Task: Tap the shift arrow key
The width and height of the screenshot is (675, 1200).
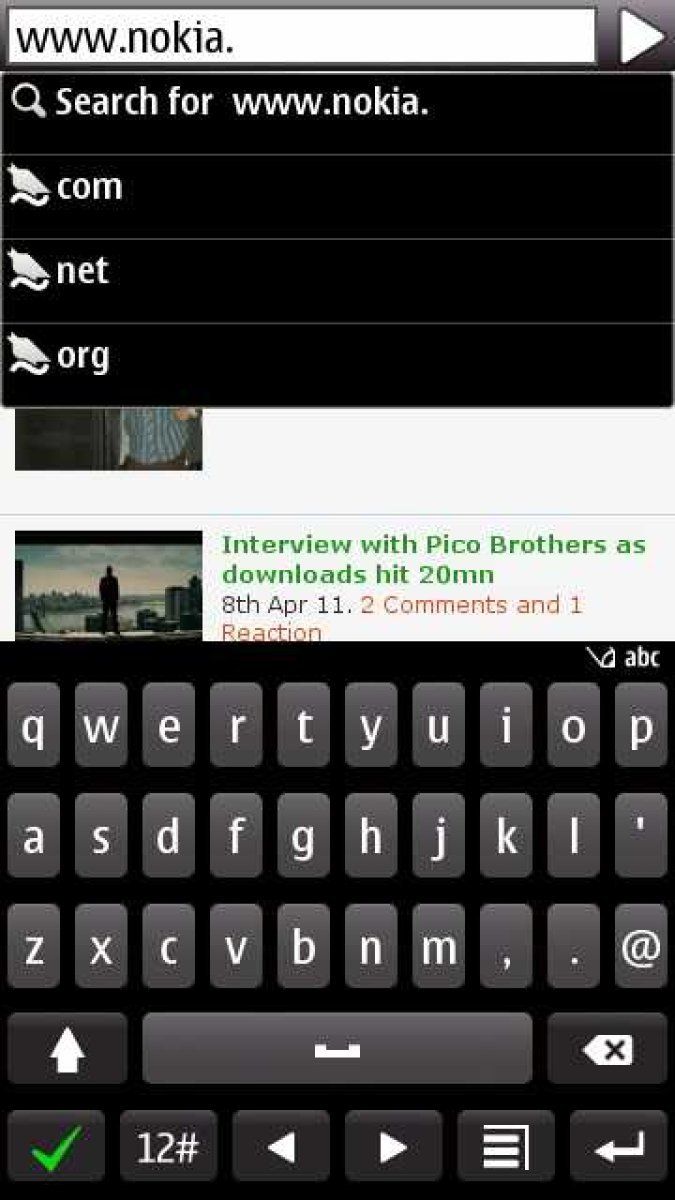Action: (67, 1051)
